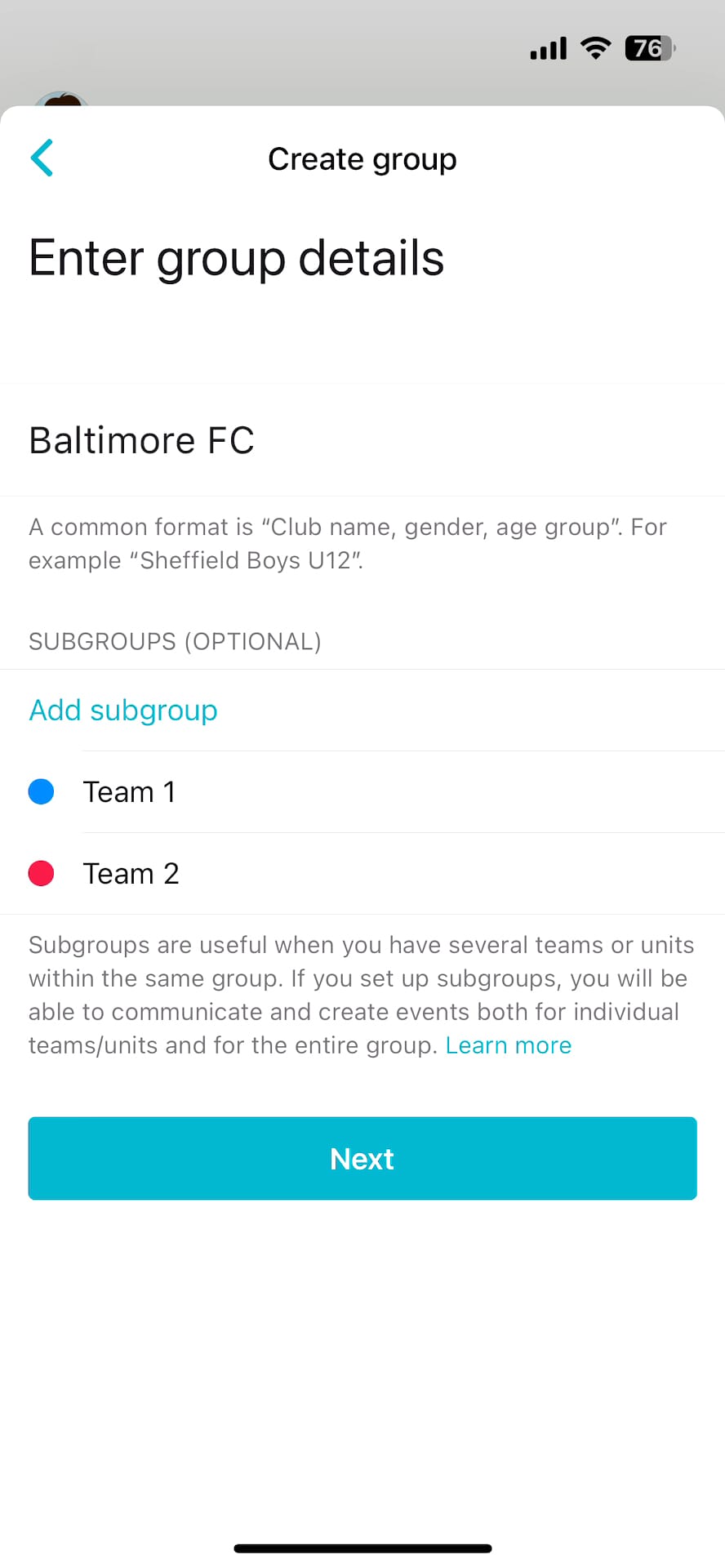Tap Team 2 label to rename it

coord(131,872)
